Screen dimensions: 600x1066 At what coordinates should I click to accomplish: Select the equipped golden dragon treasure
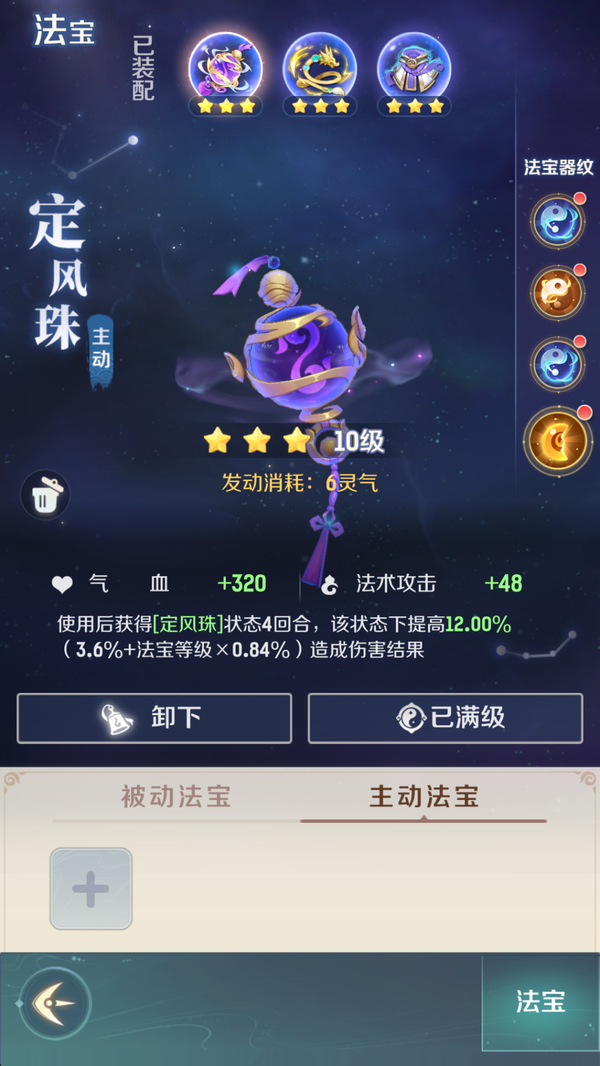[x=320, y=68]
